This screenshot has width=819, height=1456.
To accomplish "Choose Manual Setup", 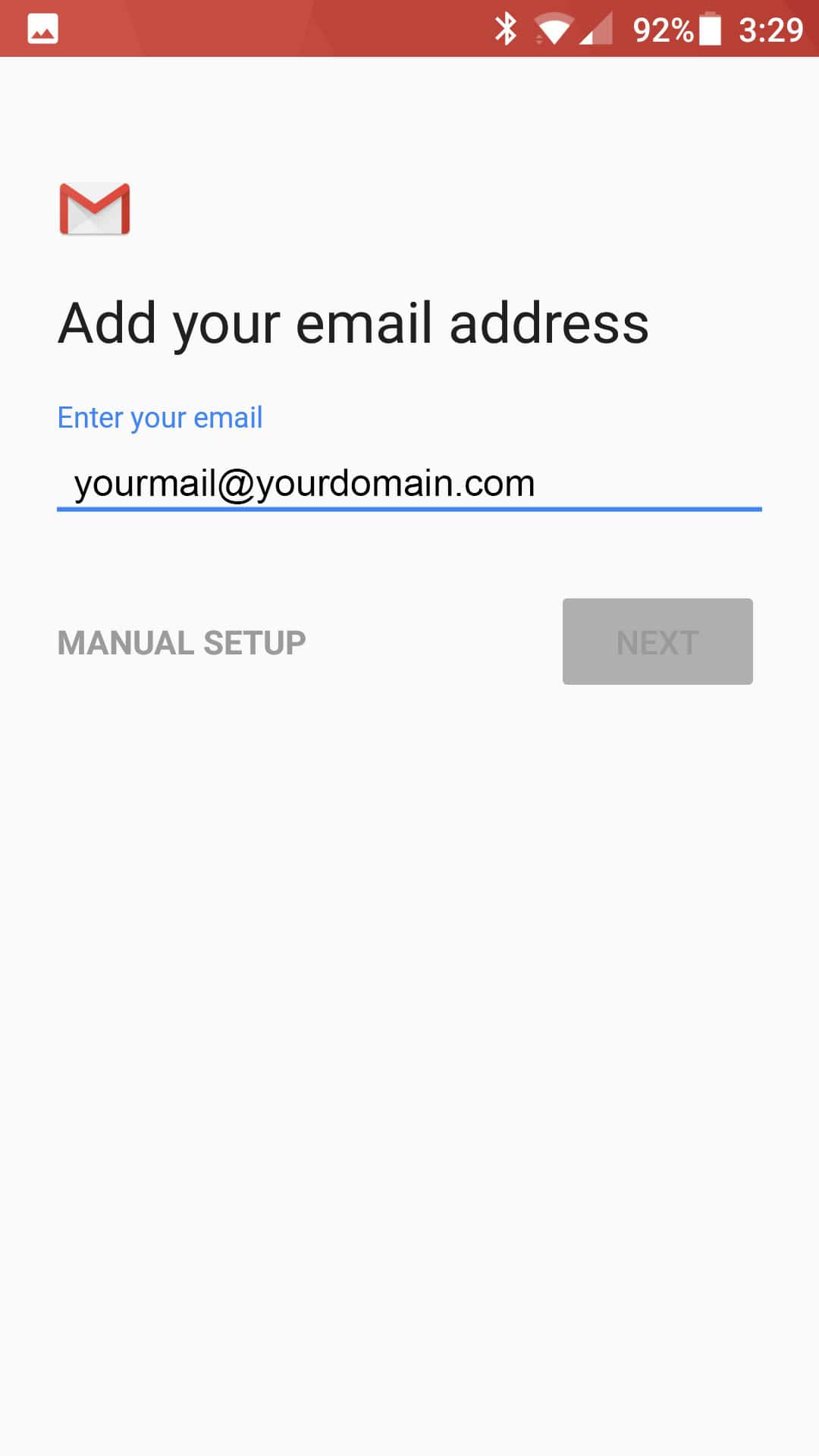I will coord(182,643).
